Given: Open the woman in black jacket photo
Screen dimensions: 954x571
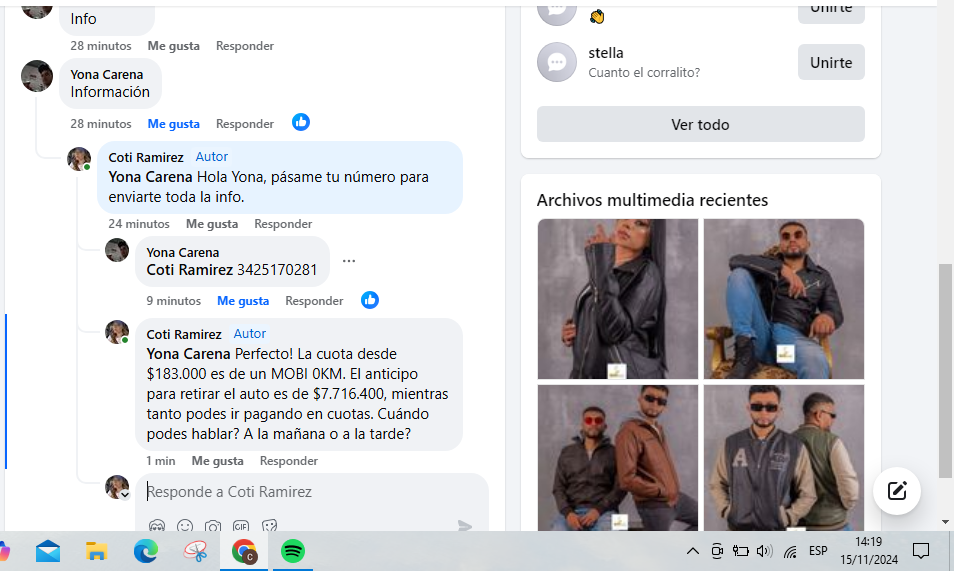Looking at the screenshot, I should tap(617, 299).
